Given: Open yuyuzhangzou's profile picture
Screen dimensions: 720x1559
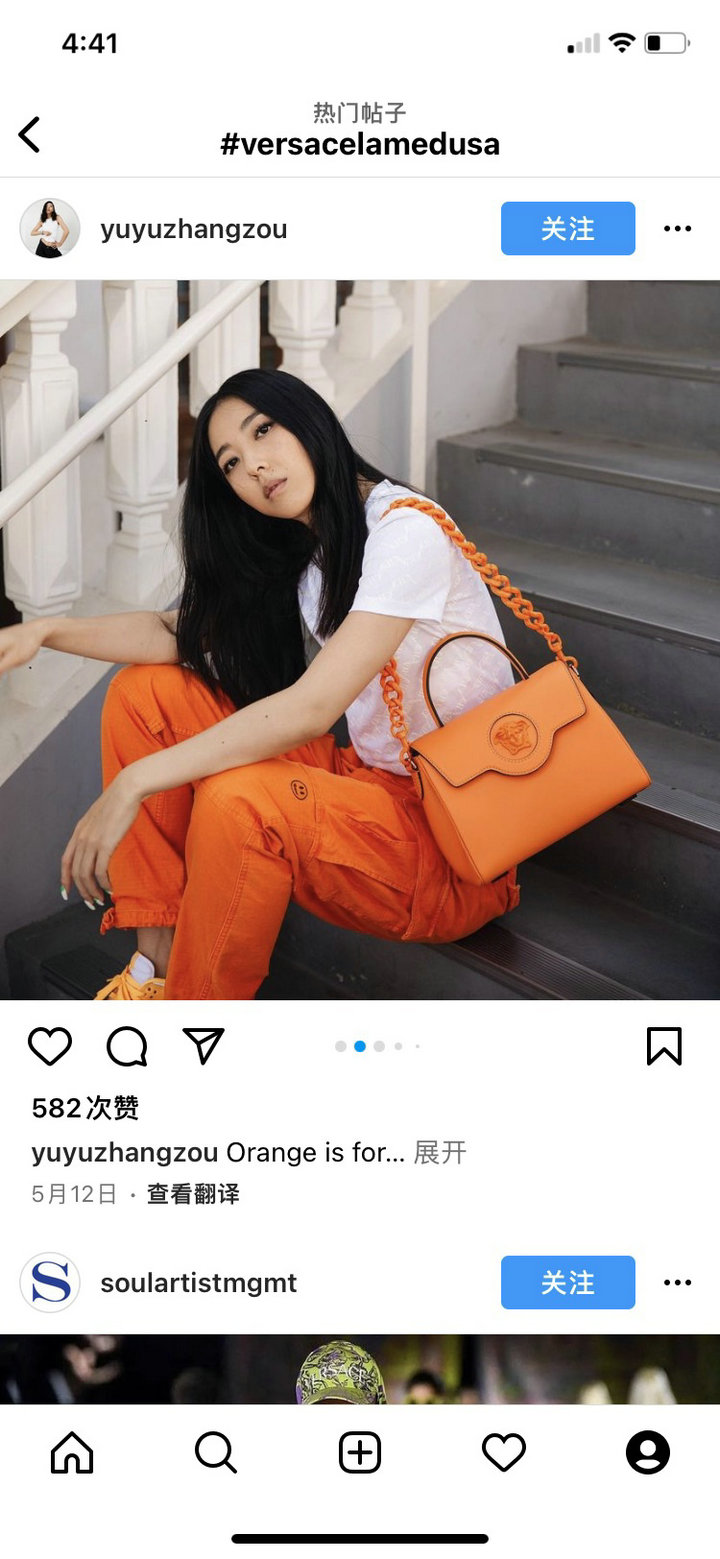Looking at the screenshot, I should [x=50, y=228].
